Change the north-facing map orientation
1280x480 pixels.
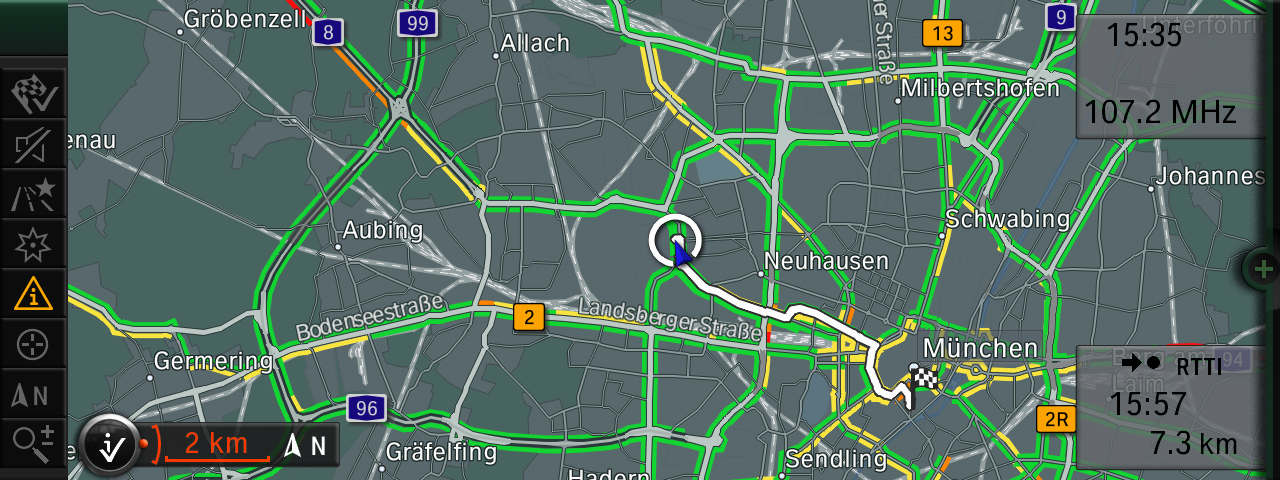[33, 394]
